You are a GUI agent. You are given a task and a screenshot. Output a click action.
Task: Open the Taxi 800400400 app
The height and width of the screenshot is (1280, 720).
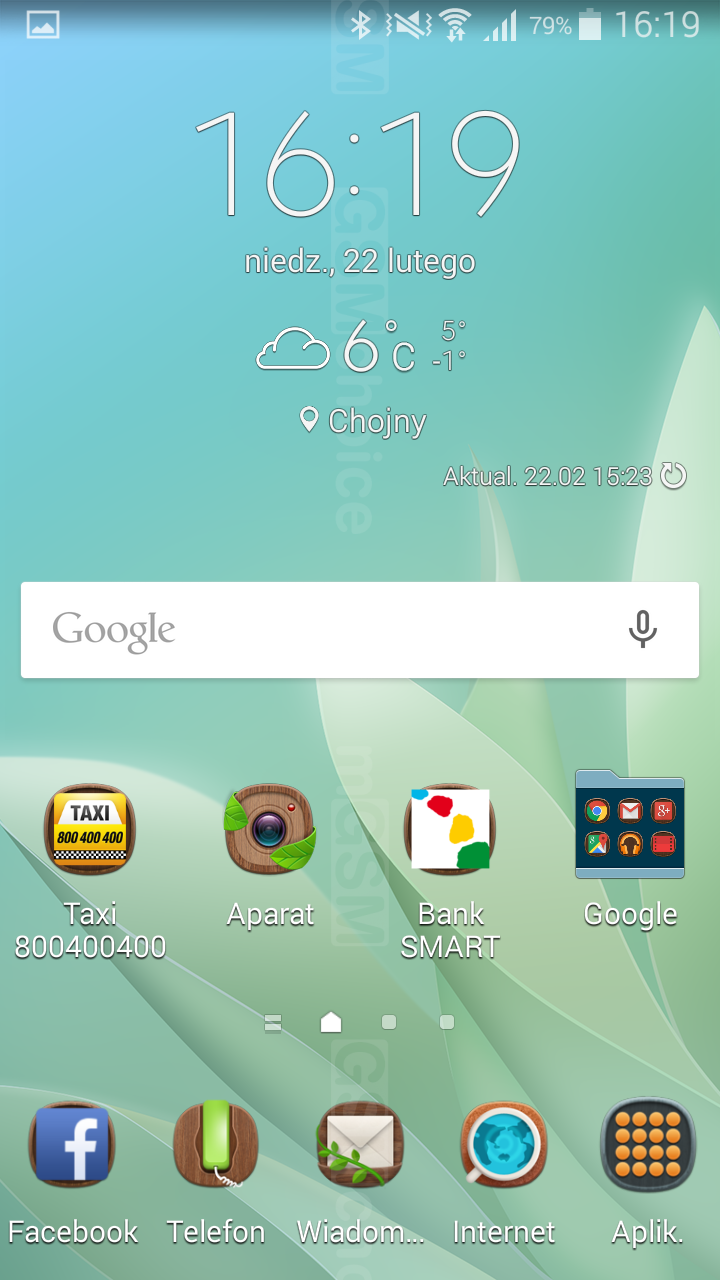[90, 830]
